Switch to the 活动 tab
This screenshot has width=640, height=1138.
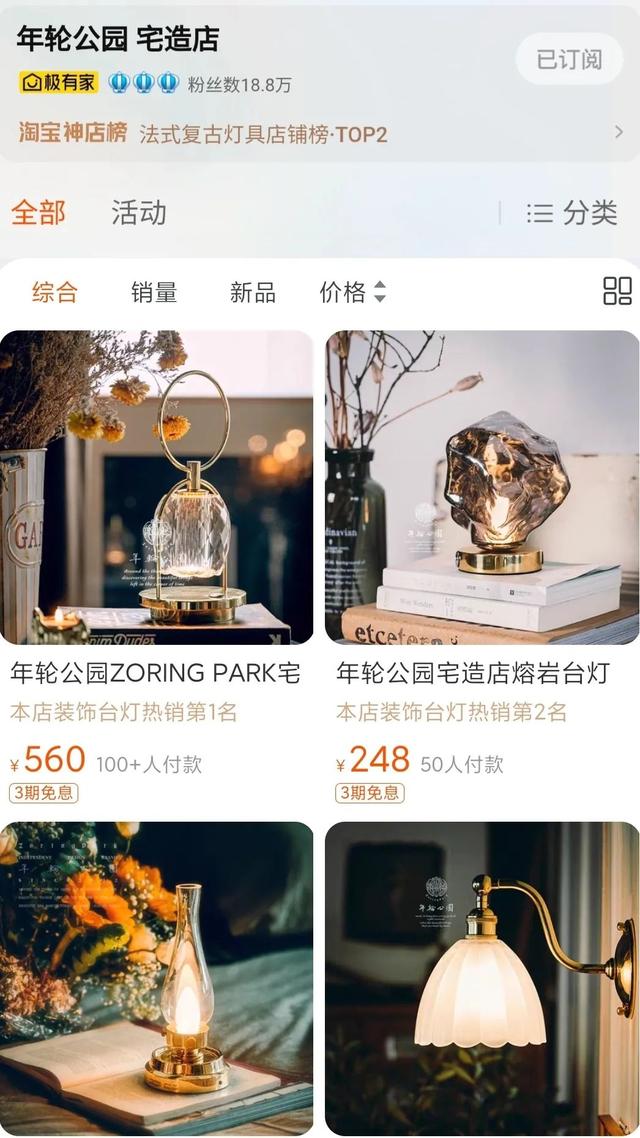point(138,213)
